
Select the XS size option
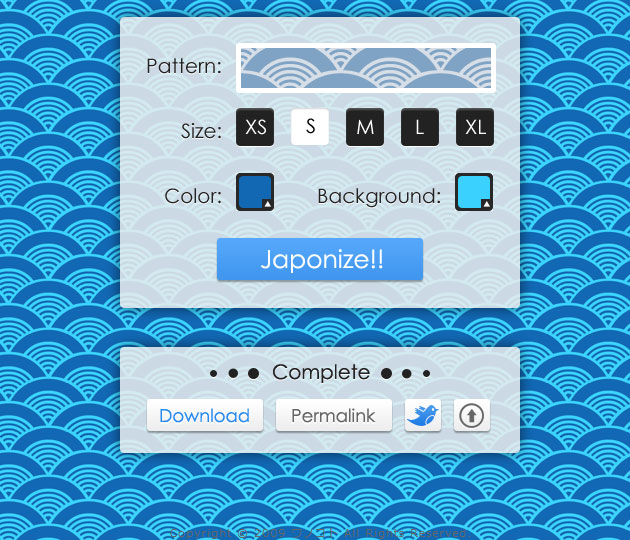click(x=255, y=127)
